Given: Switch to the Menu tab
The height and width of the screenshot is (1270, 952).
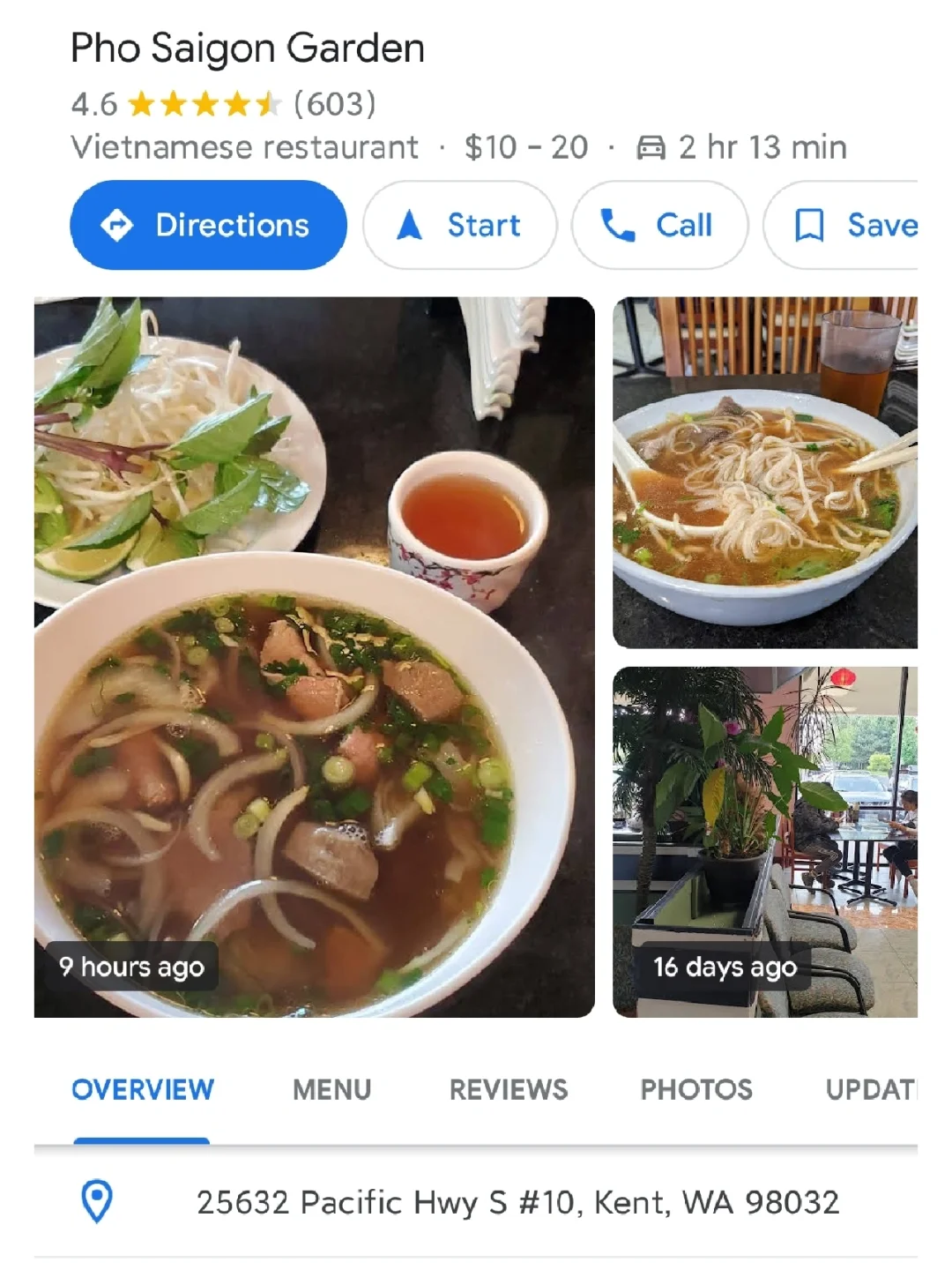Looking at the screenshot, I should [331, 1090].
